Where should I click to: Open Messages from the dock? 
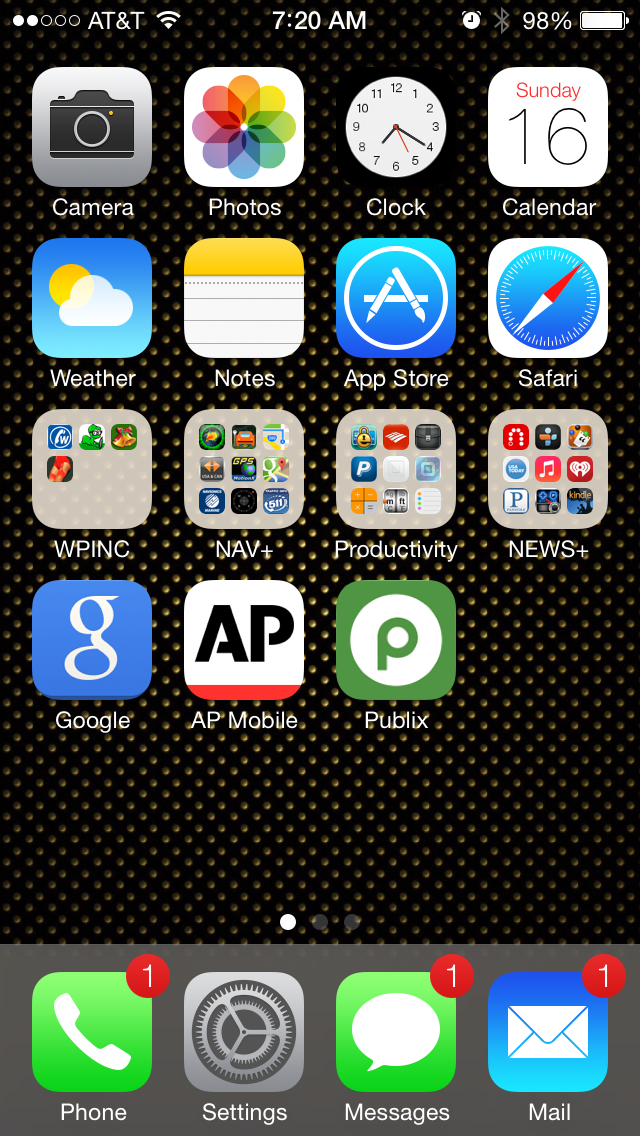(x=396, y=1032)
